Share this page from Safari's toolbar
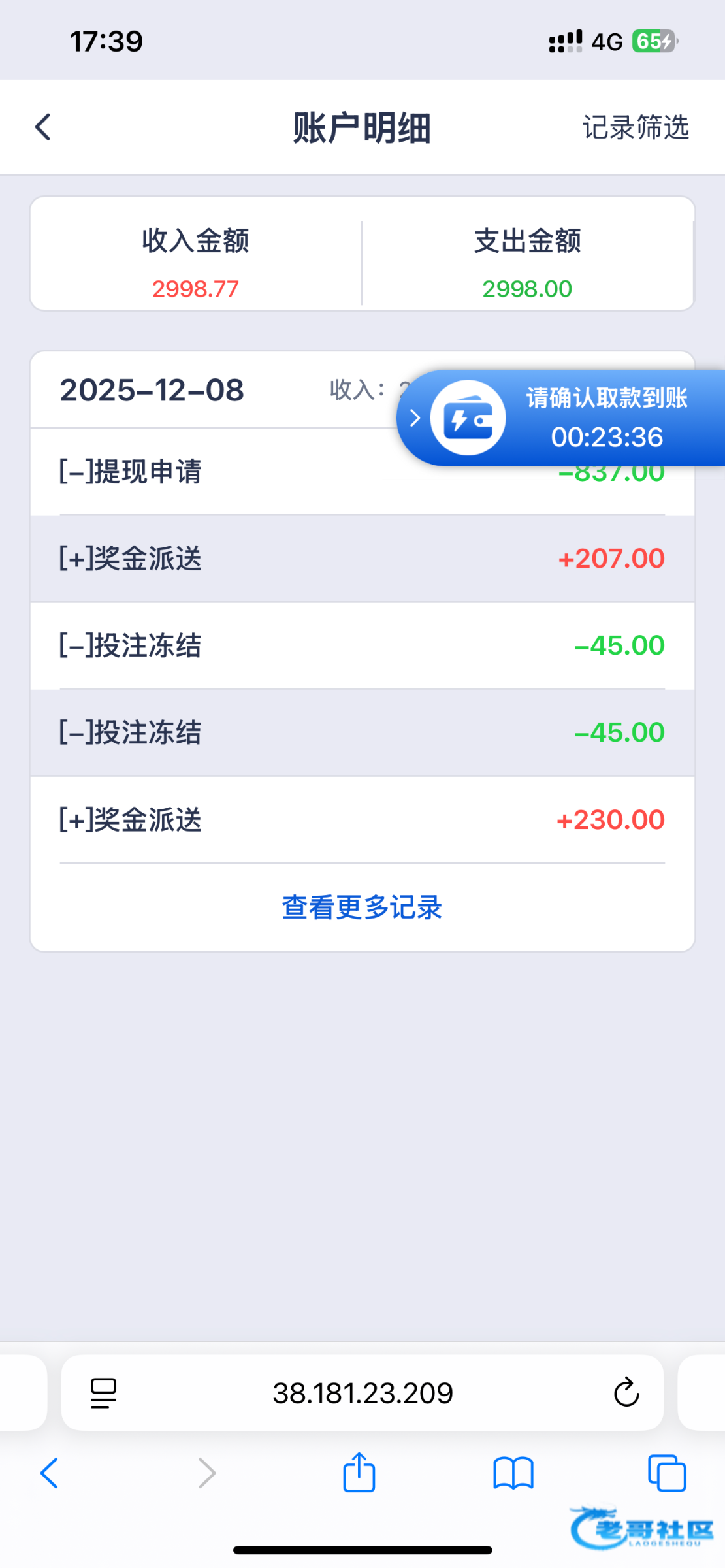725x1568 pixels. tap(359, 1473)
